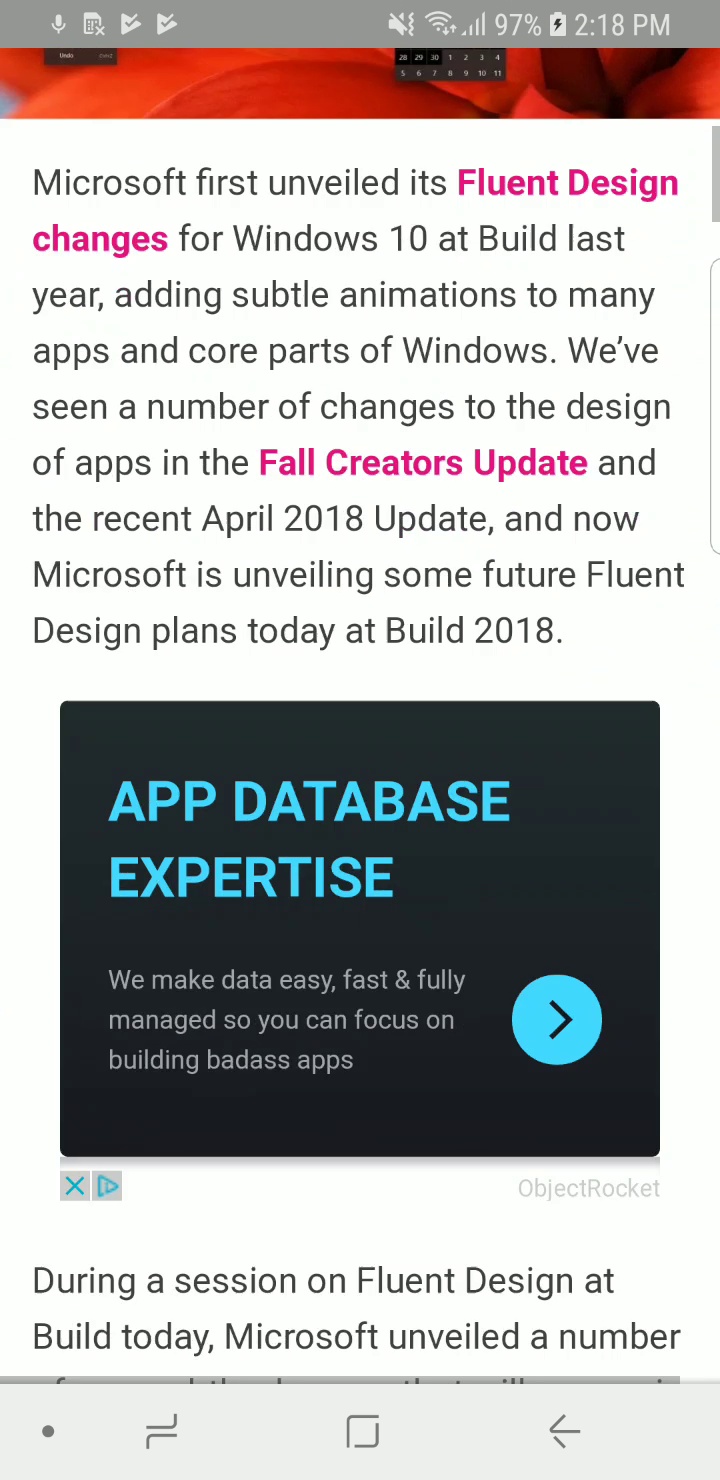720x1480 pixels.
Task: Tap the home button in navigation bar
Action: pos(362,1432)
